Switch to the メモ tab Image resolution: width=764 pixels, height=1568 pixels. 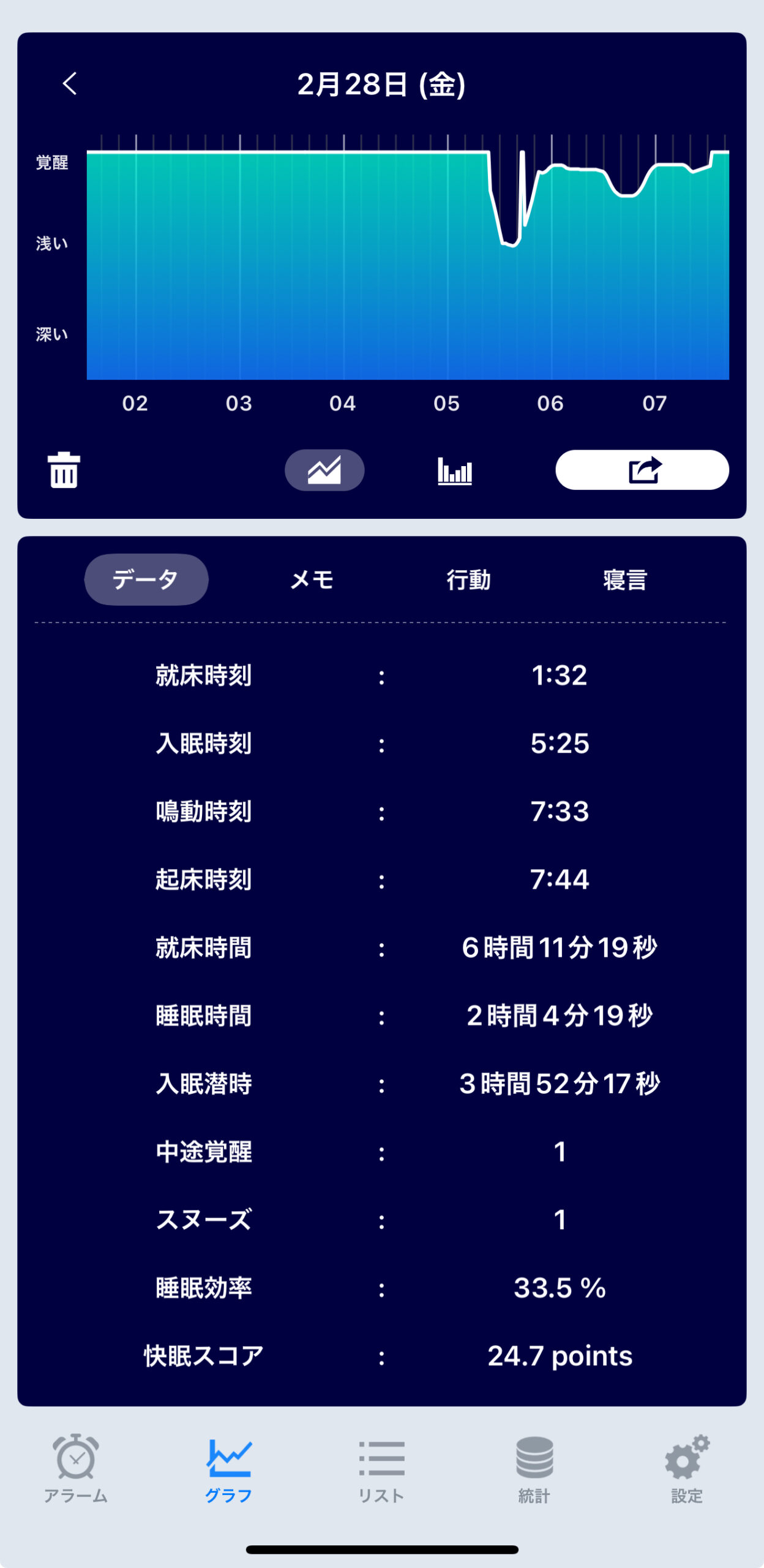click(312, 579)
